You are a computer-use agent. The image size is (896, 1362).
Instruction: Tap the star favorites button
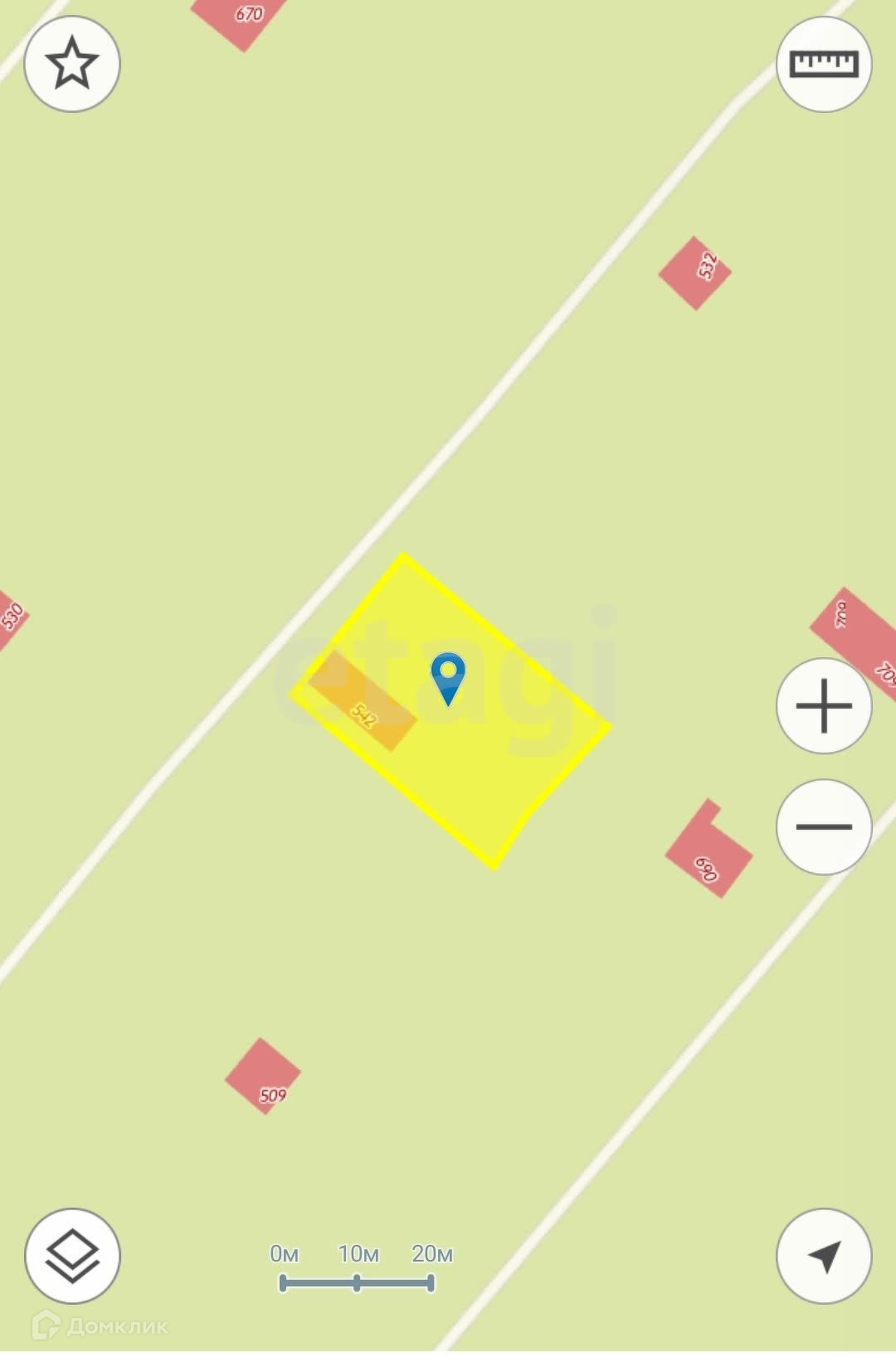(72, 64)
